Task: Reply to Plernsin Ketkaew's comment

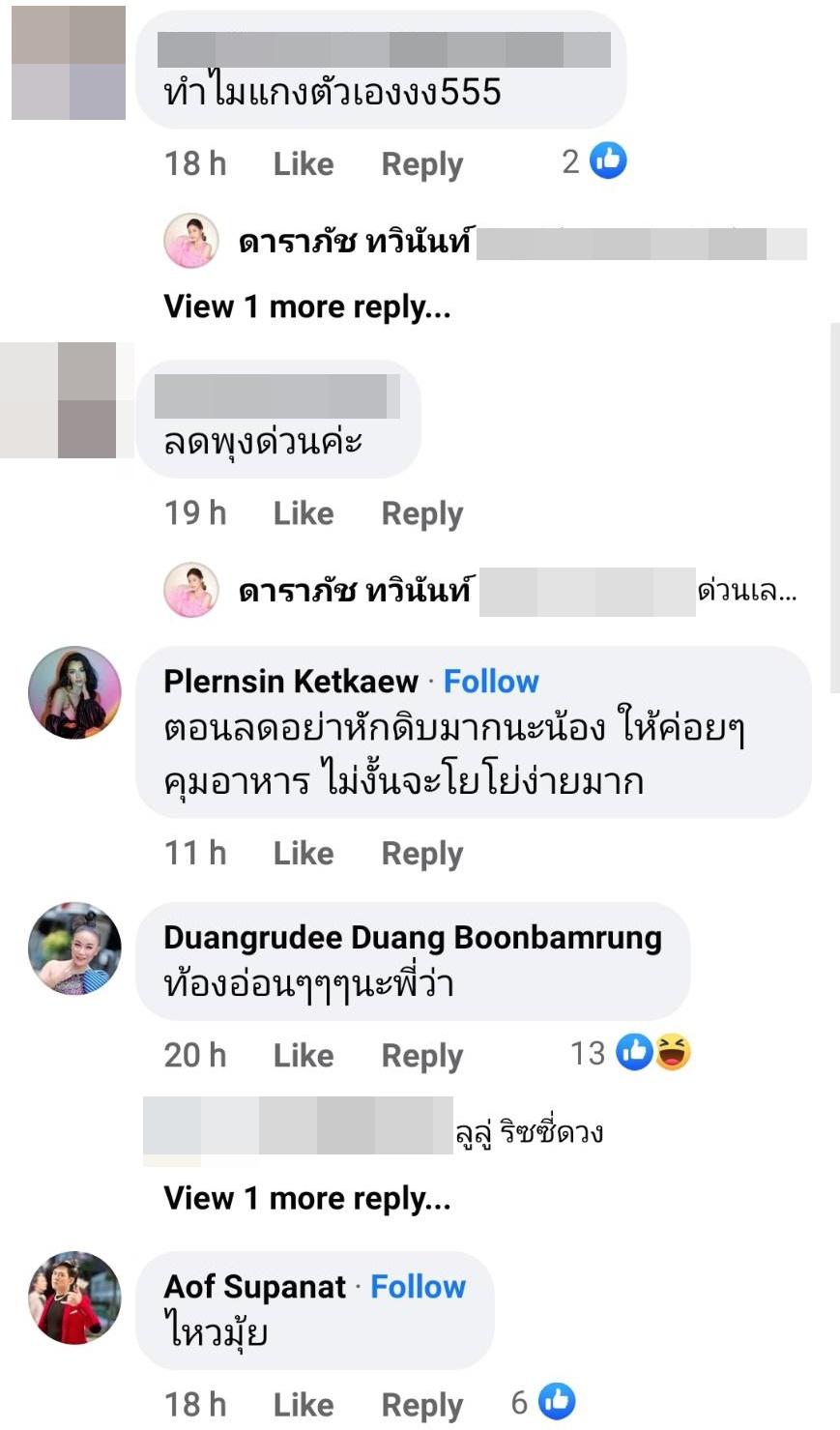Action: pyautogui.click(x=422, y=854)
